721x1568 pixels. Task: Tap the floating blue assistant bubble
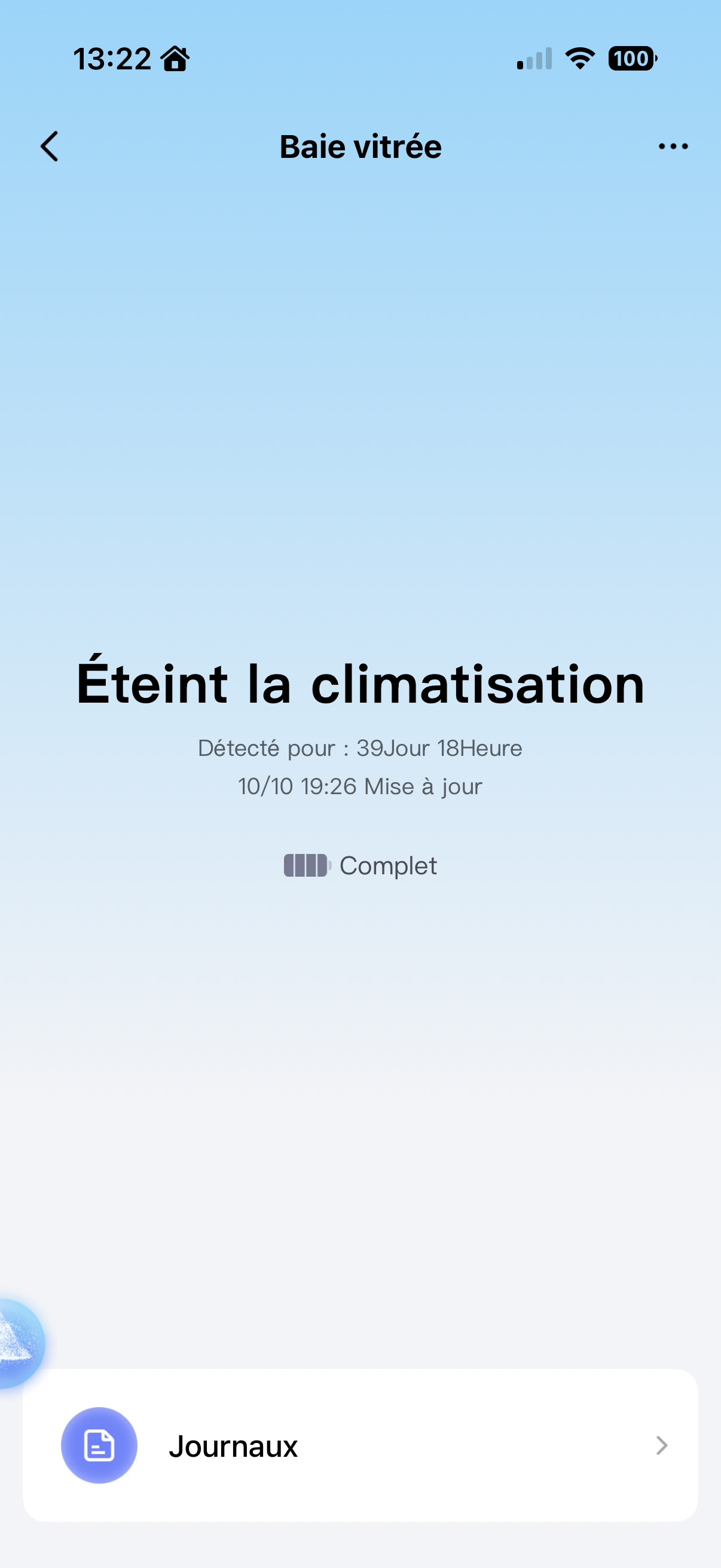tap(19, 1342)
